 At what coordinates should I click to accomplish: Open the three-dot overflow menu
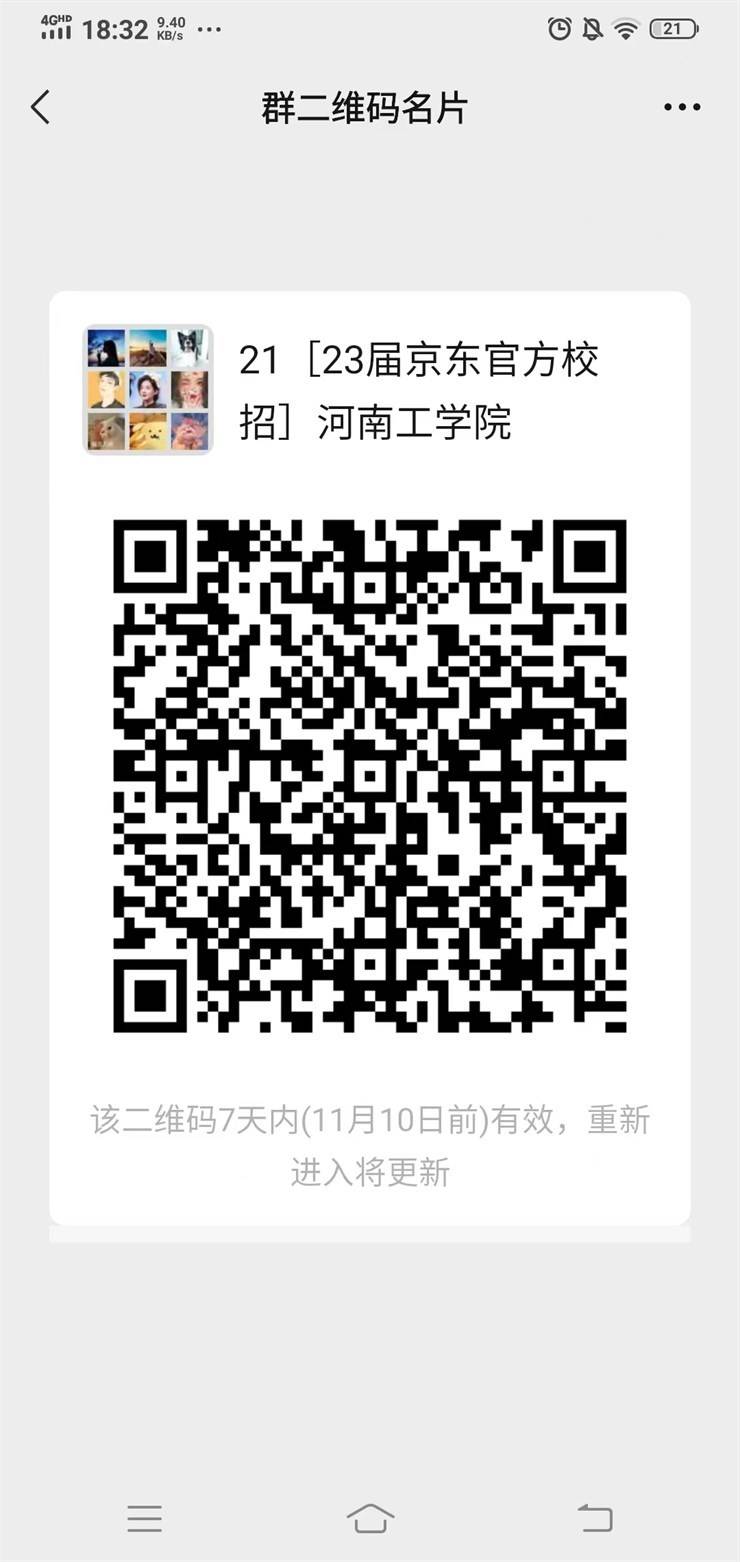tap(682, 107)
